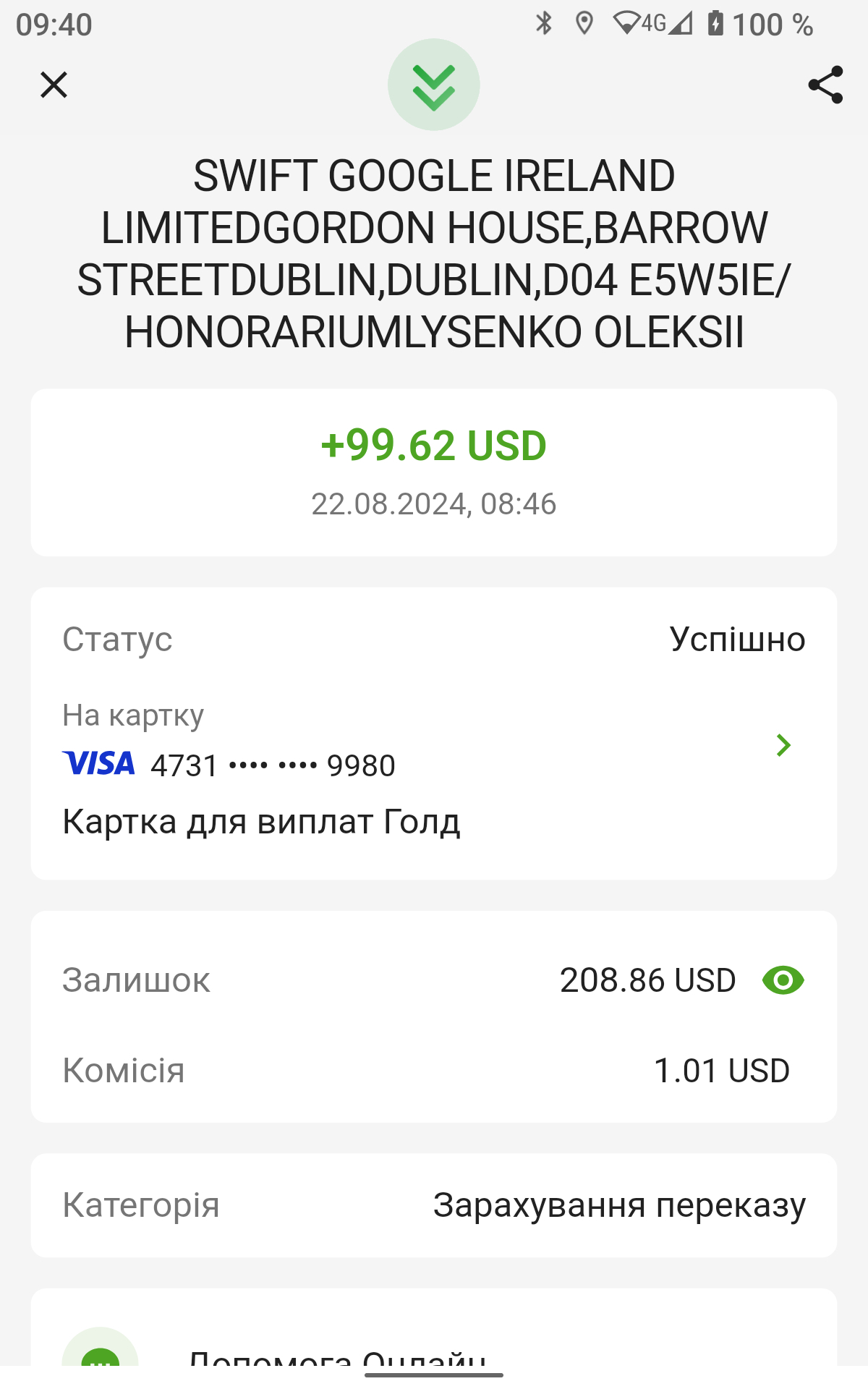Viewport: 868px width, 1389px height.
Task: Share this SWIFT transfer receipt
Action: [825, 85]
